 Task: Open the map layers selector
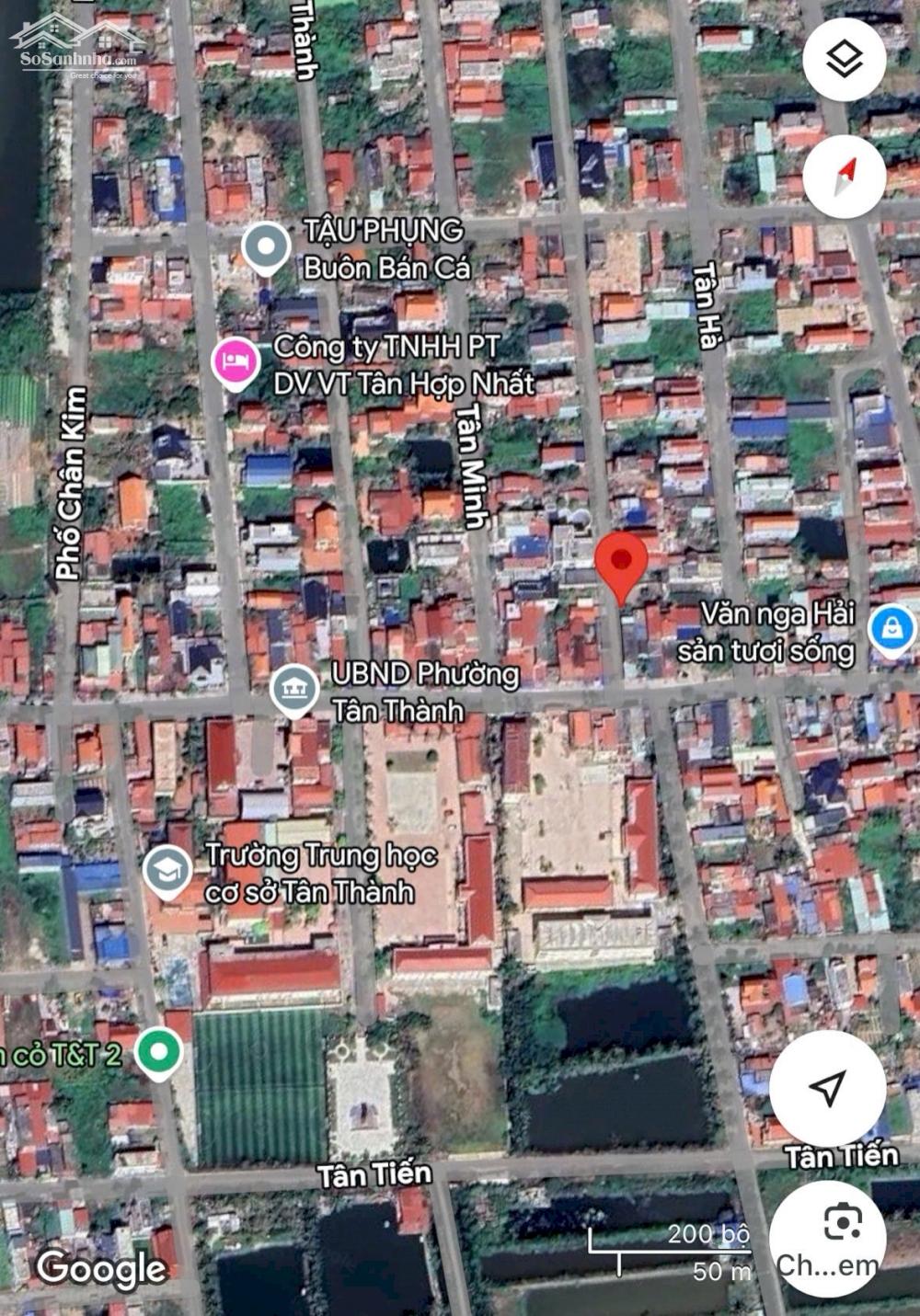(844, 61)
